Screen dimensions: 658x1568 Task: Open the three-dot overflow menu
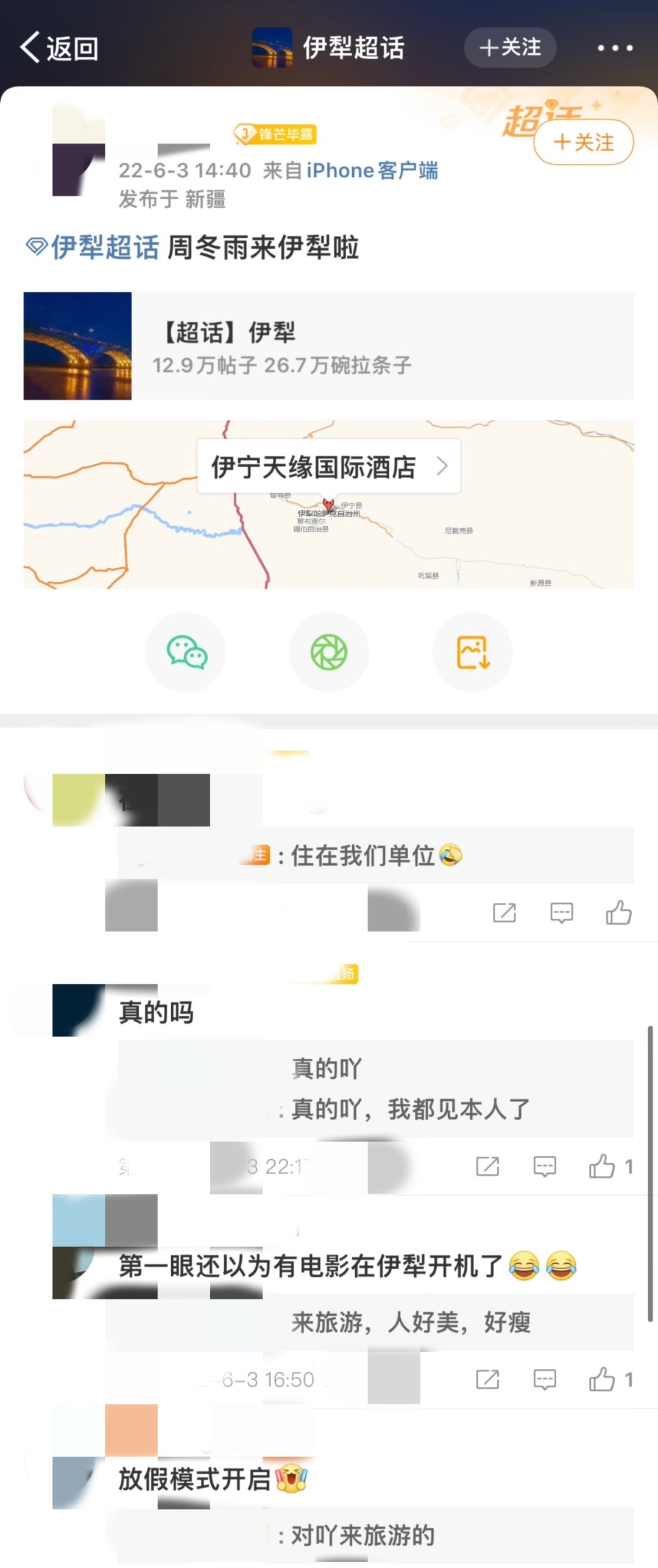pyautogui.click(x=615, y=48)
